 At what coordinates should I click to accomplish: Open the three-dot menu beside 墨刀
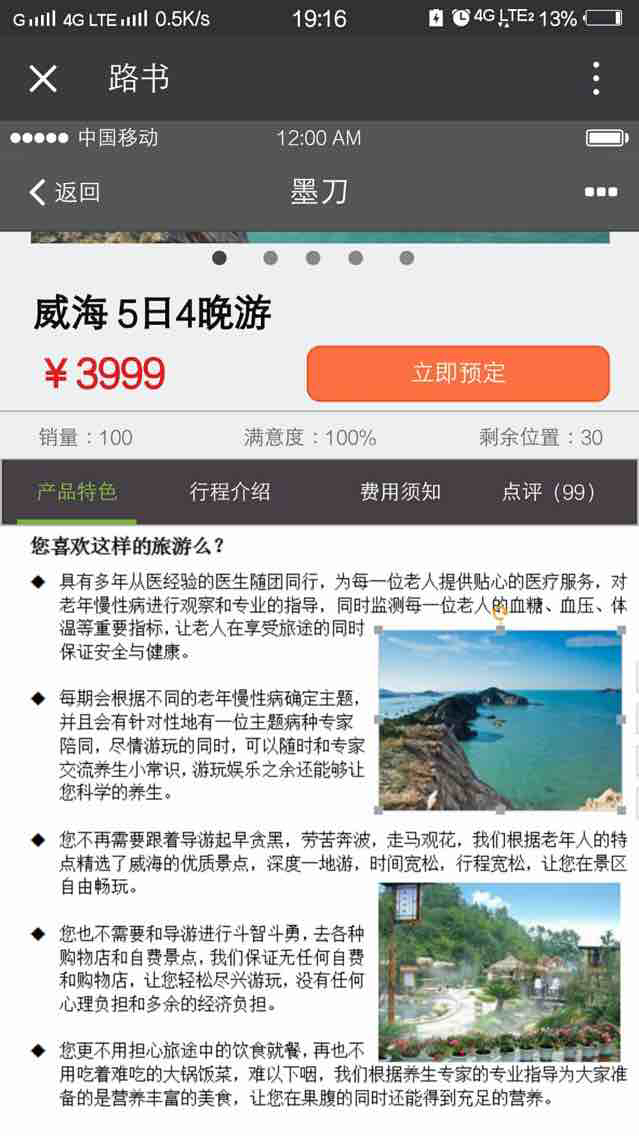coord(600,192)
